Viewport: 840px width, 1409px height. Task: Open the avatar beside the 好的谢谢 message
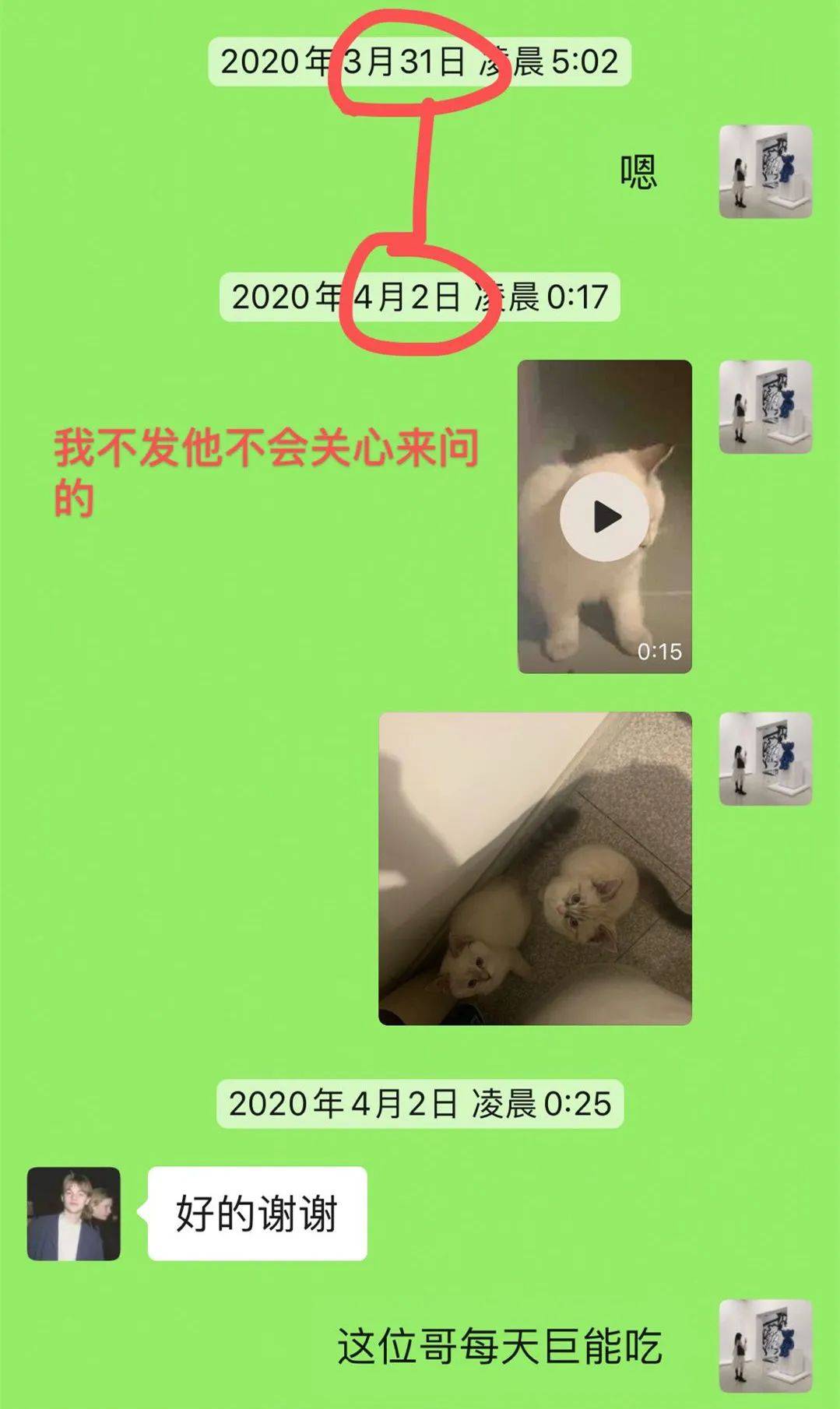[x=74, y=1214]
